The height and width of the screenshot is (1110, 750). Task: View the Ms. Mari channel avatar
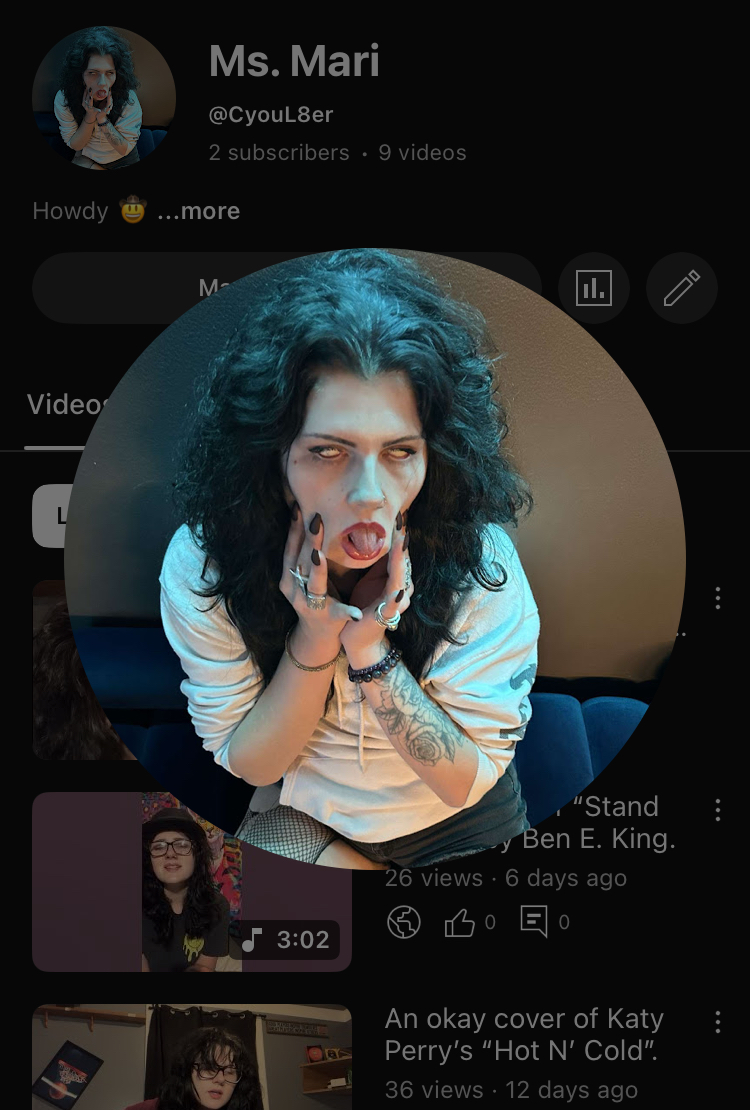pyautogui.click(x=104, y=98)
